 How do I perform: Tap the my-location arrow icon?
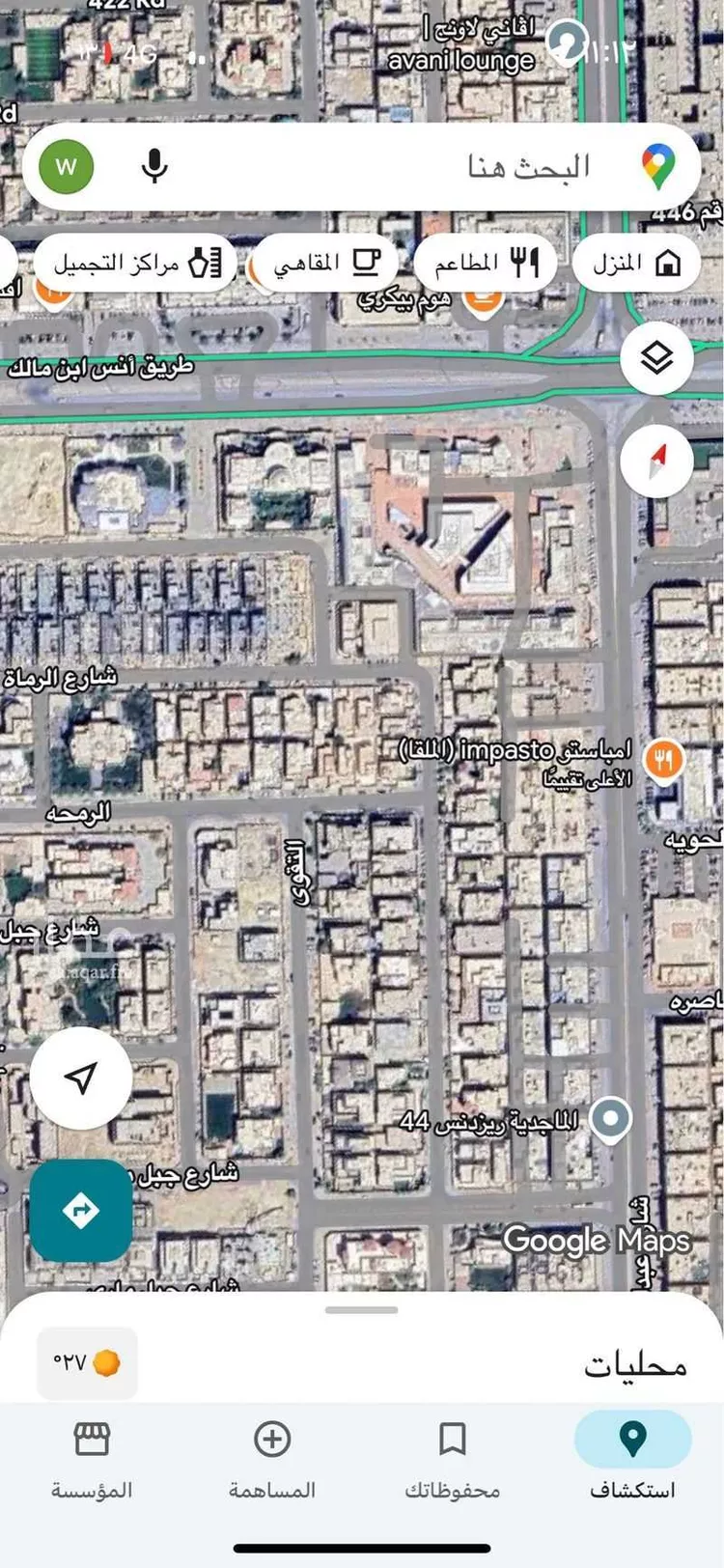click(80, 1079)
